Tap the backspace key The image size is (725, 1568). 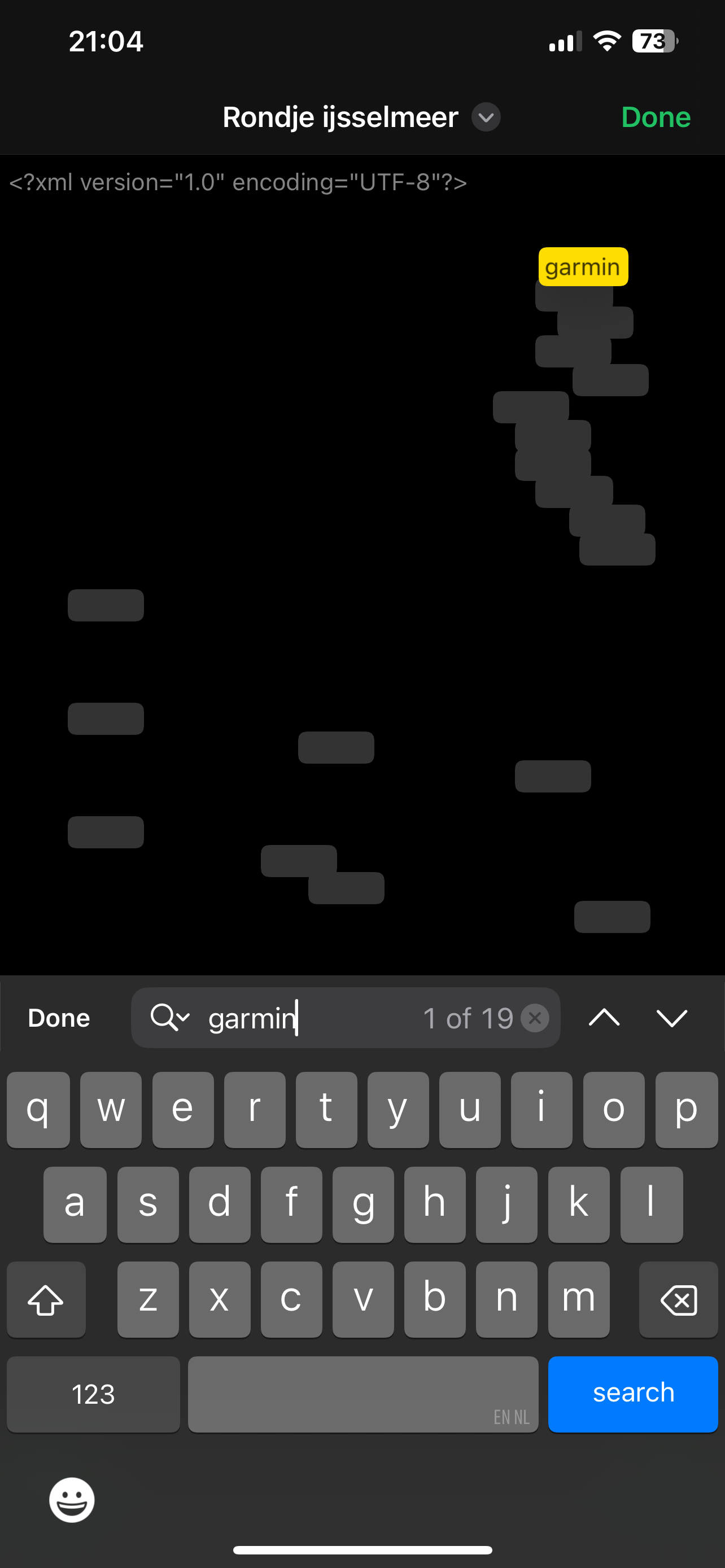(678, 1300)
